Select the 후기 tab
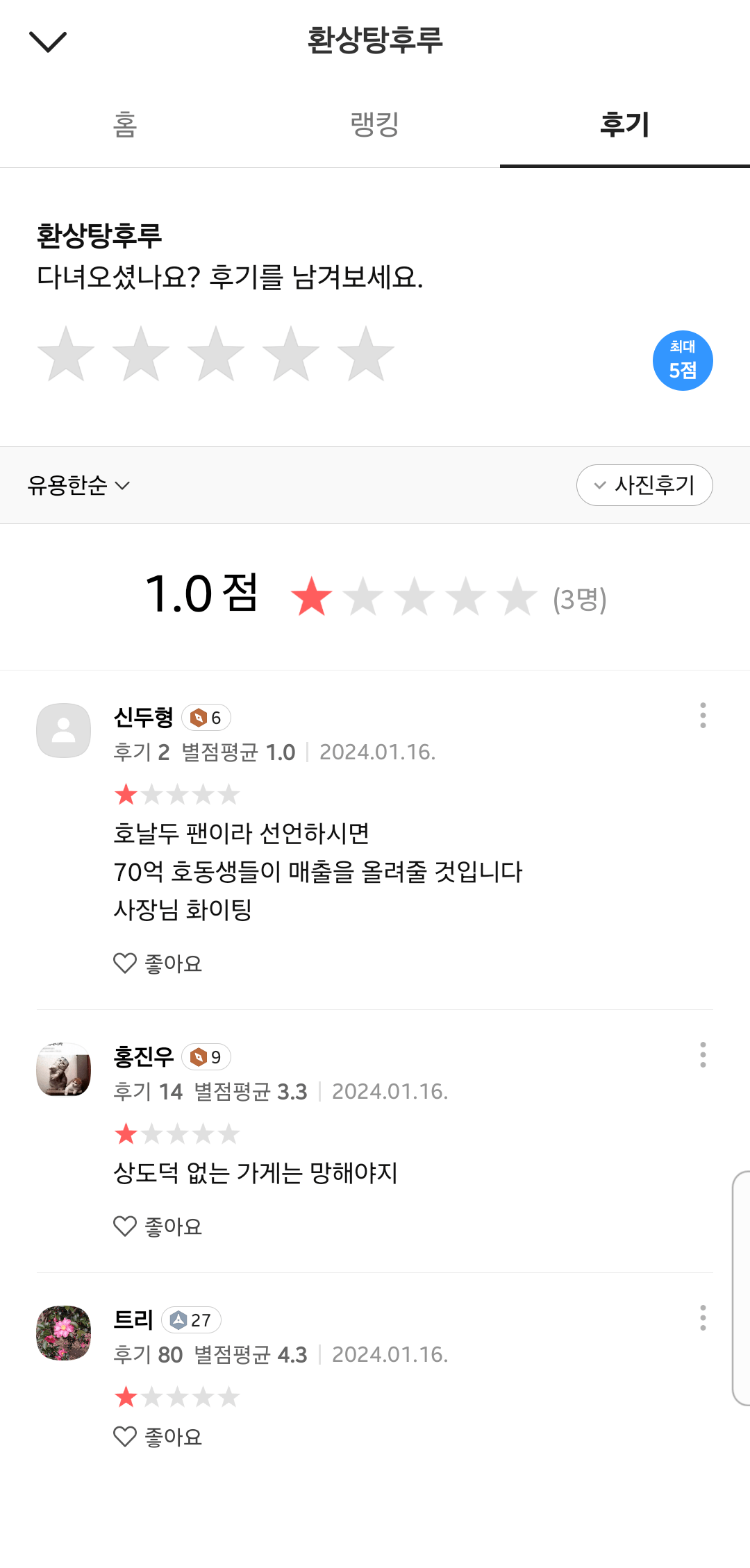 tap(624, 125)
